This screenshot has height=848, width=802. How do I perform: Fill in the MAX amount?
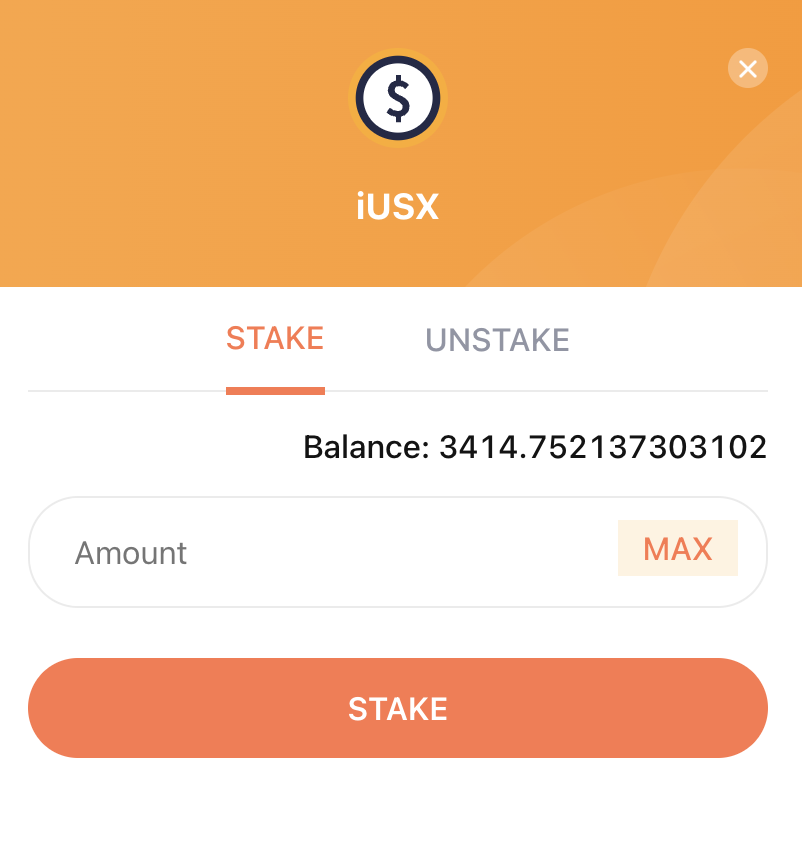coord(677,548)
